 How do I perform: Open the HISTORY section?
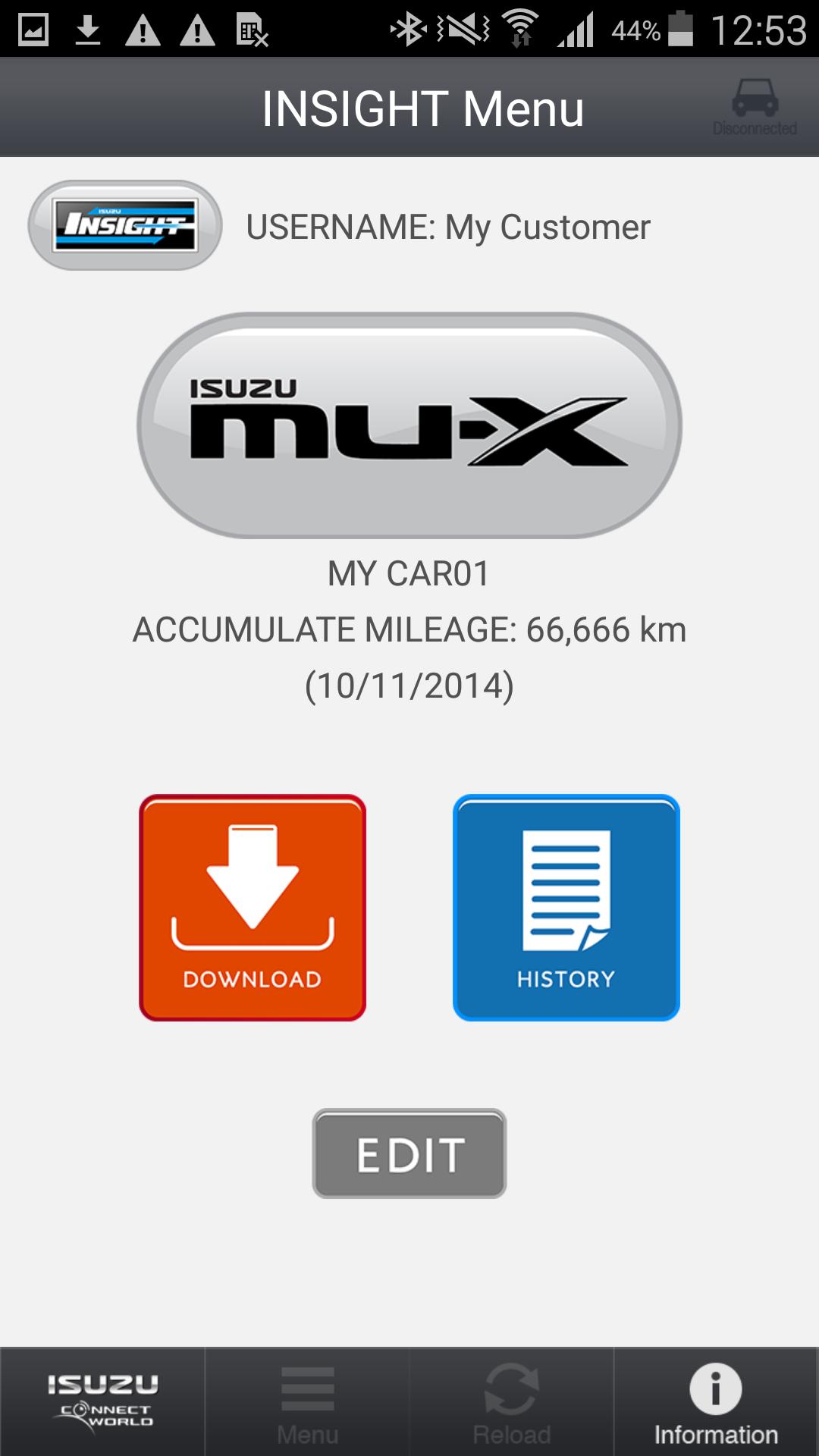566,908
